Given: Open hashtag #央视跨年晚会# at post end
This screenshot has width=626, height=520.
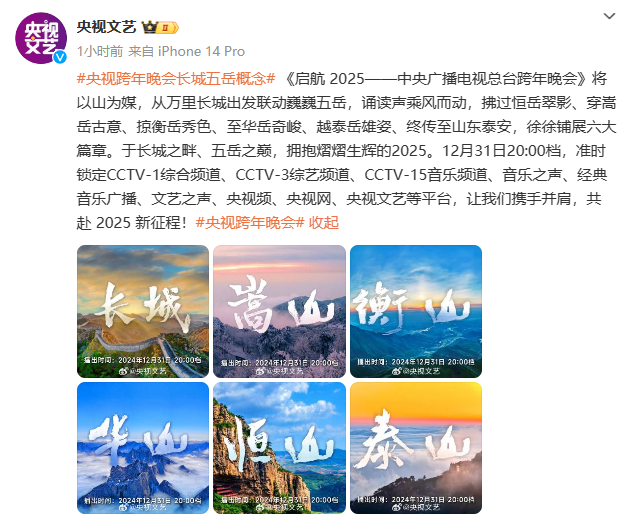Looking at the screenshot, I should 250,222.
